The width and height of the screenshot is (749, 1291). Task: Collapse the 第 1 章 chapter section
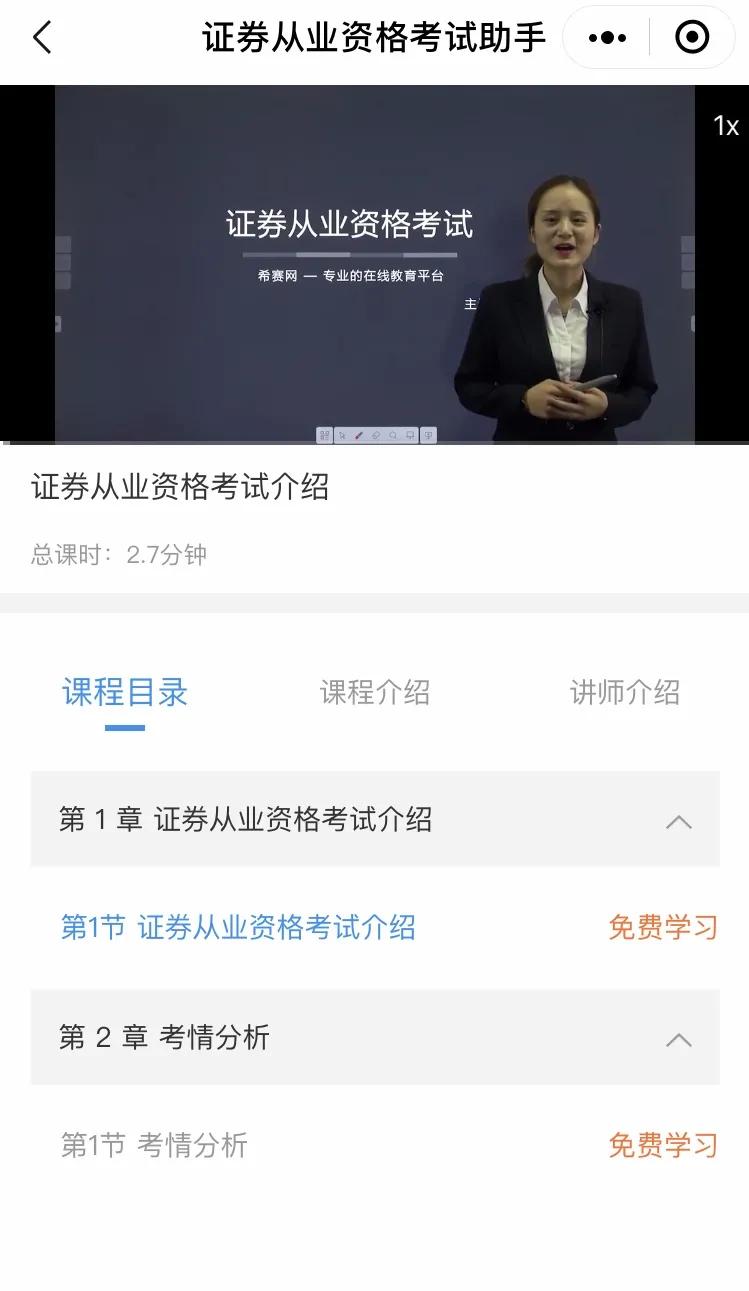point(681,820)
